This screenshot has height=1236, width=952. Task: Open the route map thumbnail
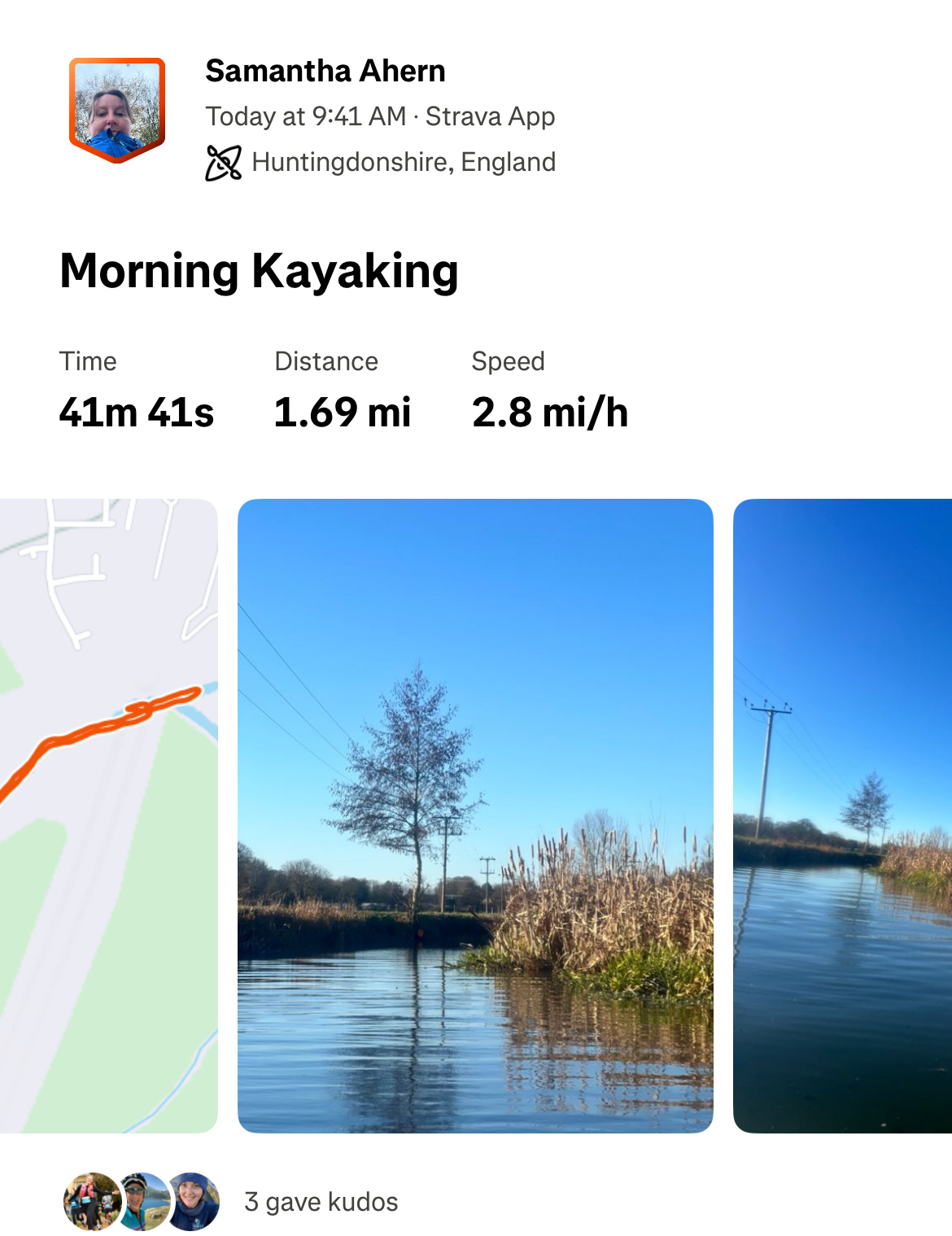pyautogui.click(x=108, y=815)
